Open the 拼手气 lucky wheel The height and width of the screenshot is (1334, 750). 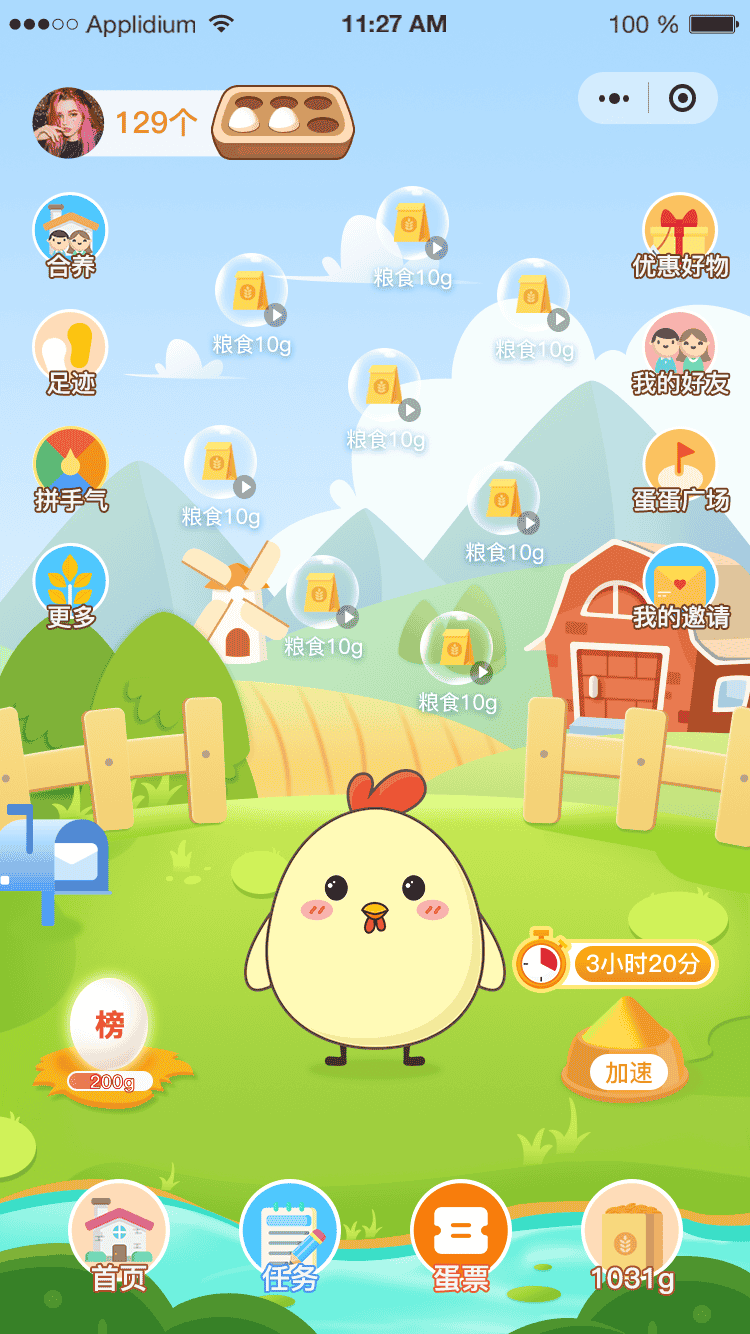coord(70,467)
